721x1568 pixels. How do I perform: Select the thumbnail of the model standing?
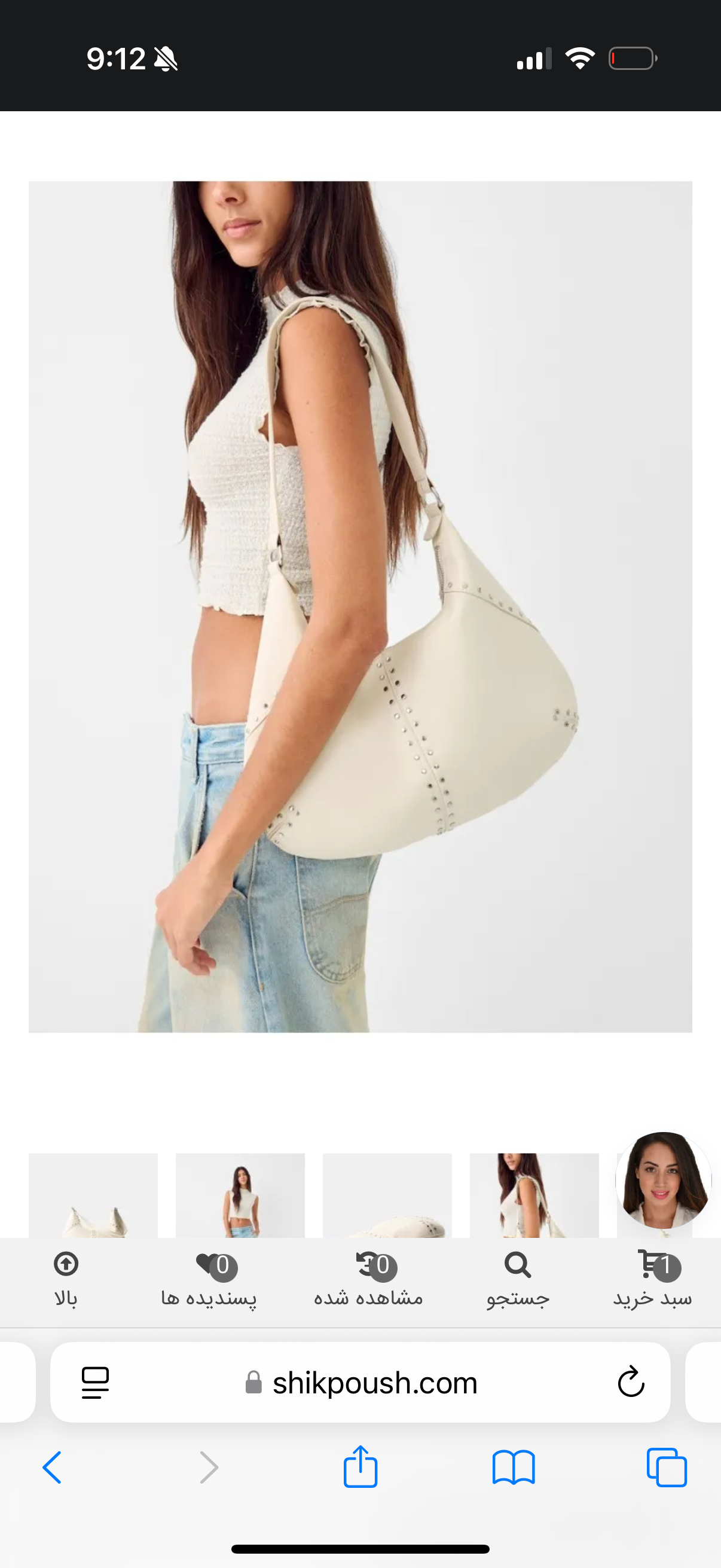(240, 1195)
